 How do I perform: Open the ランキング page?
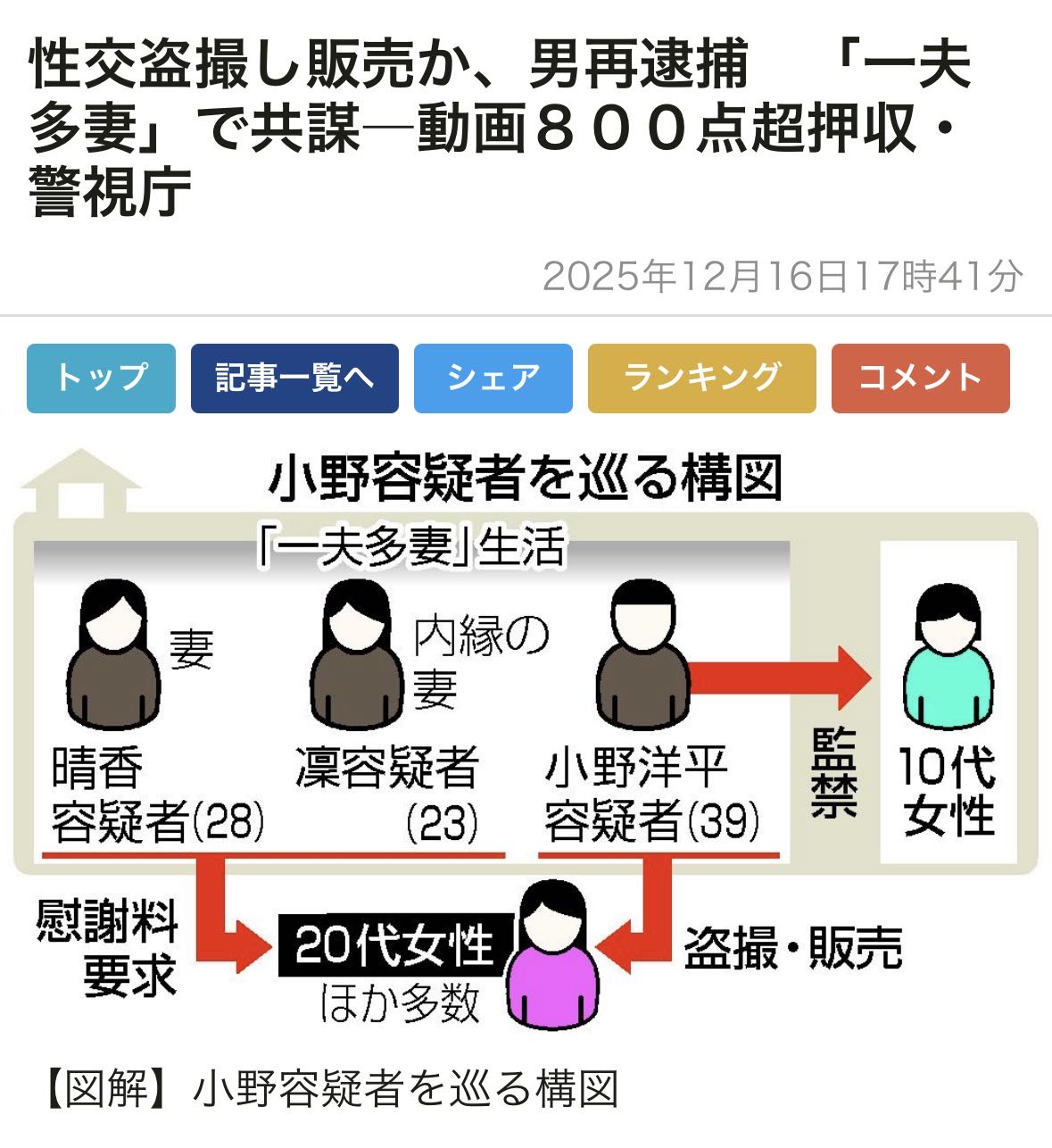[701, 378]
